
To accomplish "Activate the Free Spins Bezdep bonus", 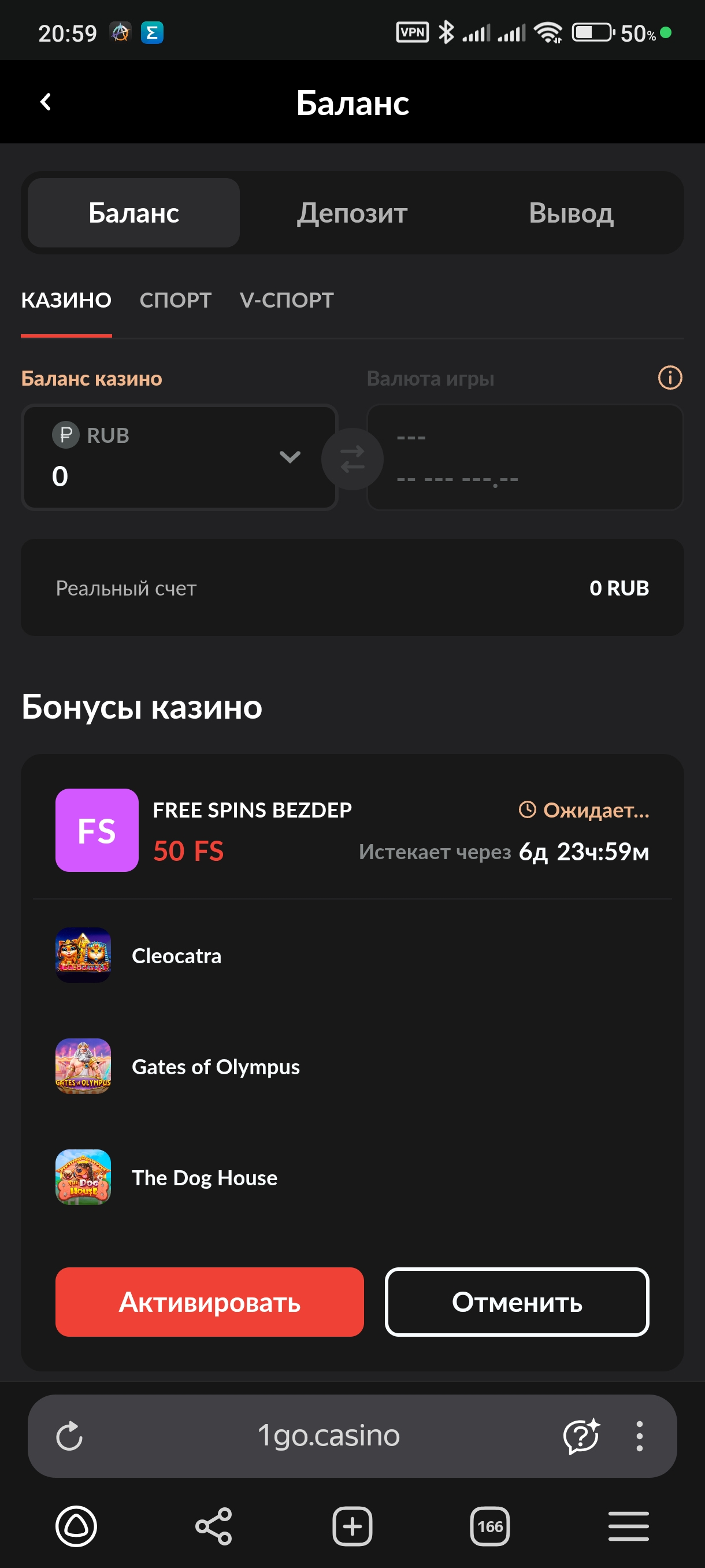I will [x=209, y=1302].
